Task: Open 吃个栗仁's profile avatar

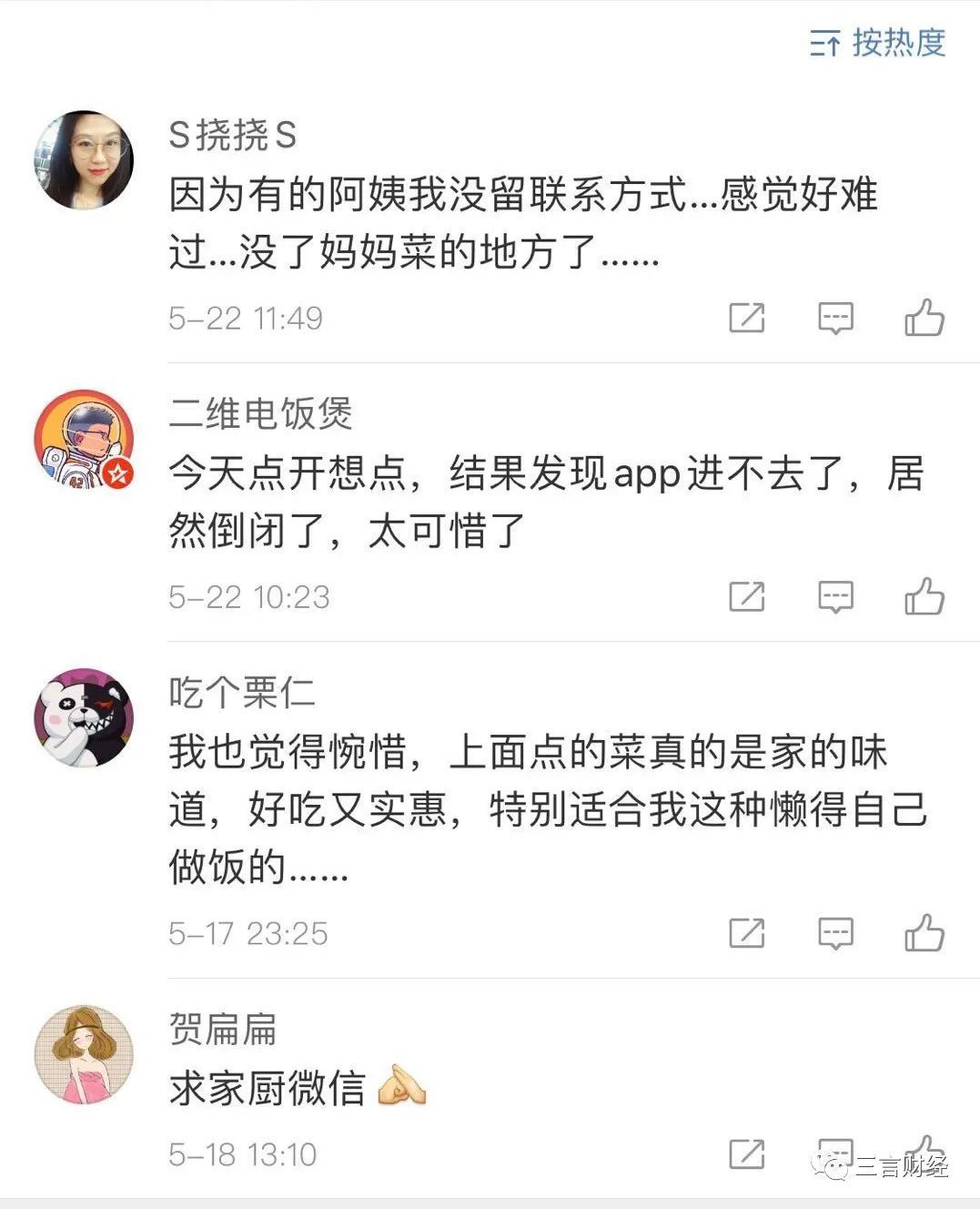Action: (x=84, y=719)
